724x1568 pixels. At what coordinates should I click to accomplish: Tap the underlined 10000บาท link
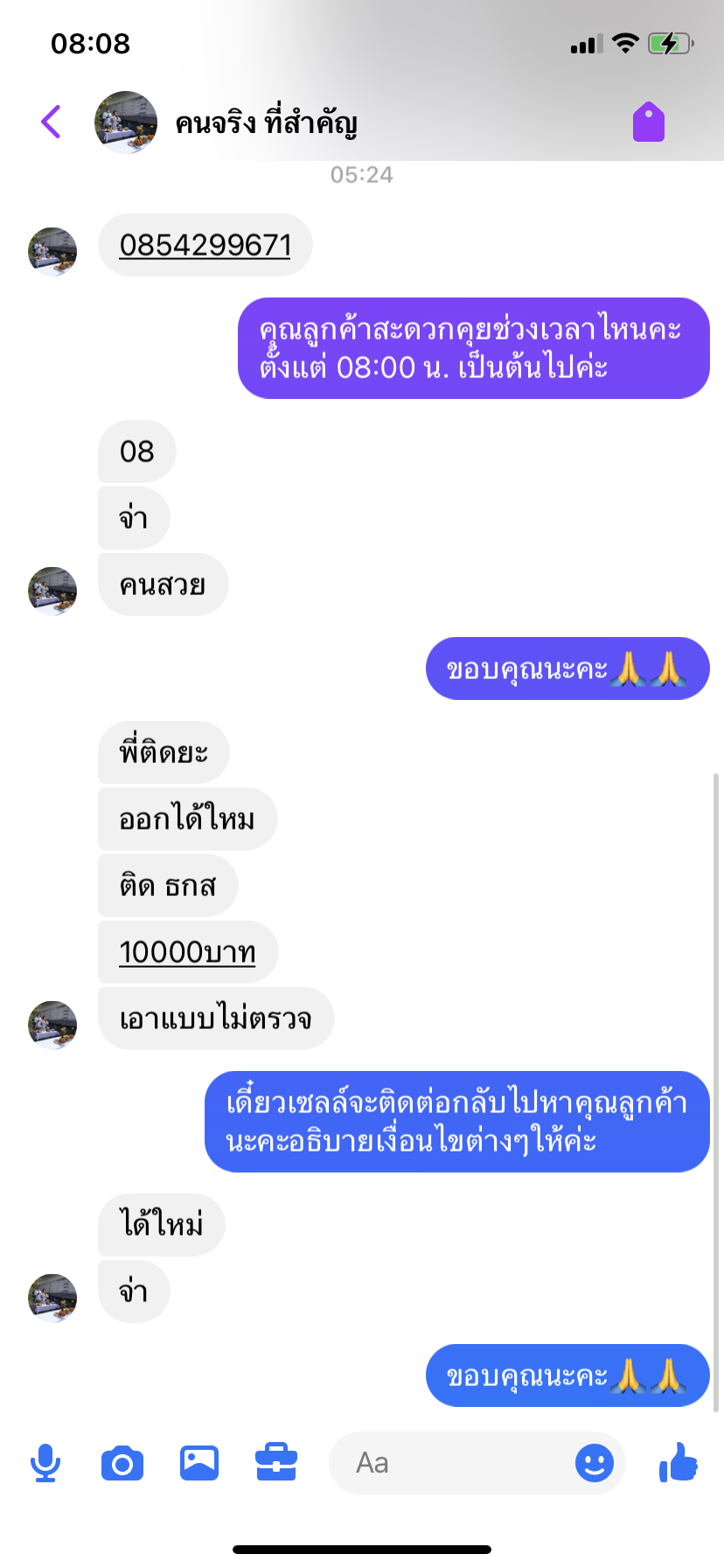pyautogui.click(x=187, y=952)
